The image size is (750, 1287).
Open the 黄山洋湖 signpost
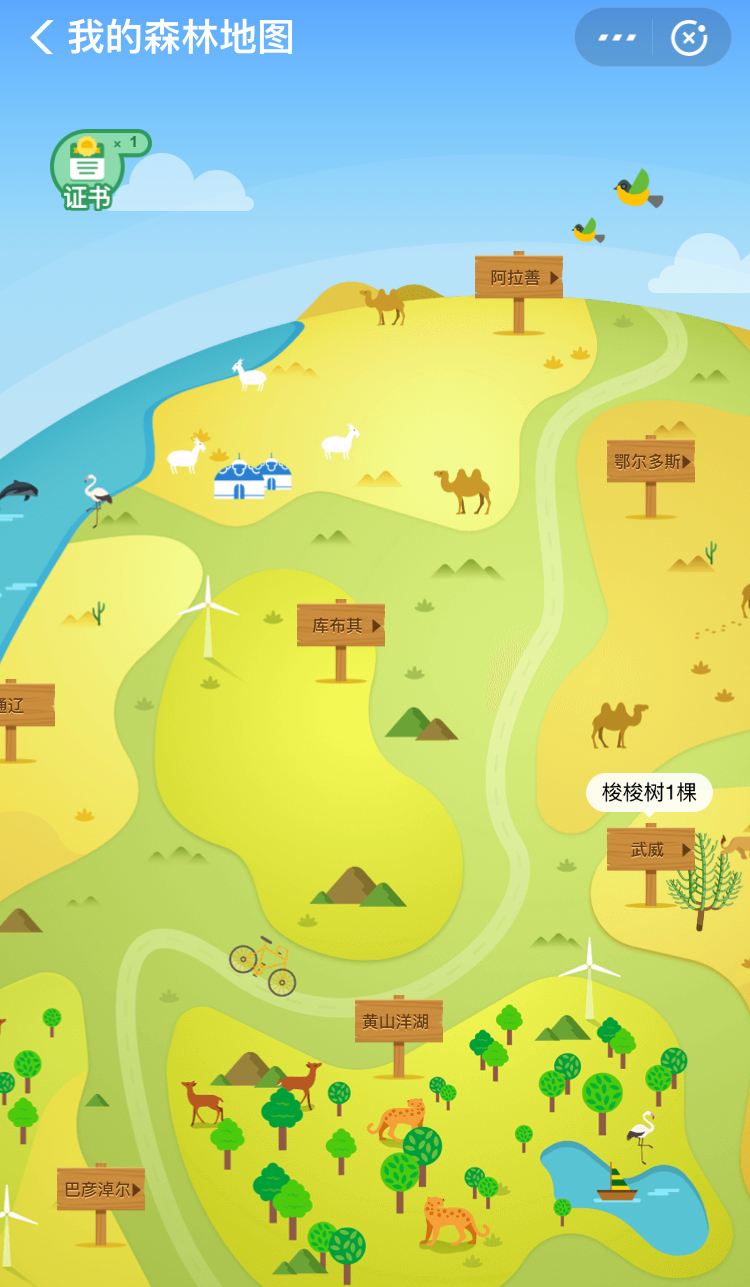tap(398, 1022)
